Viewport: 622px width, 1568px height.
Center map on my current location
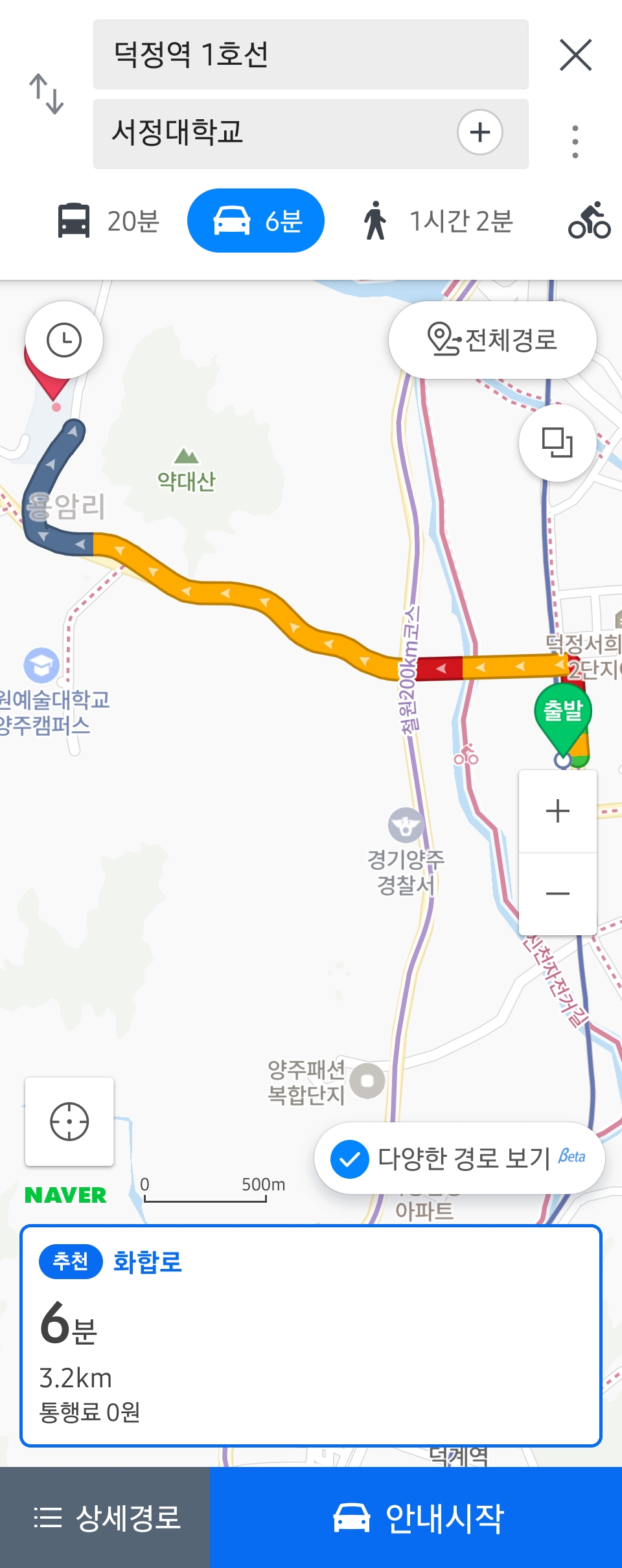click(x=69, y=1121)
